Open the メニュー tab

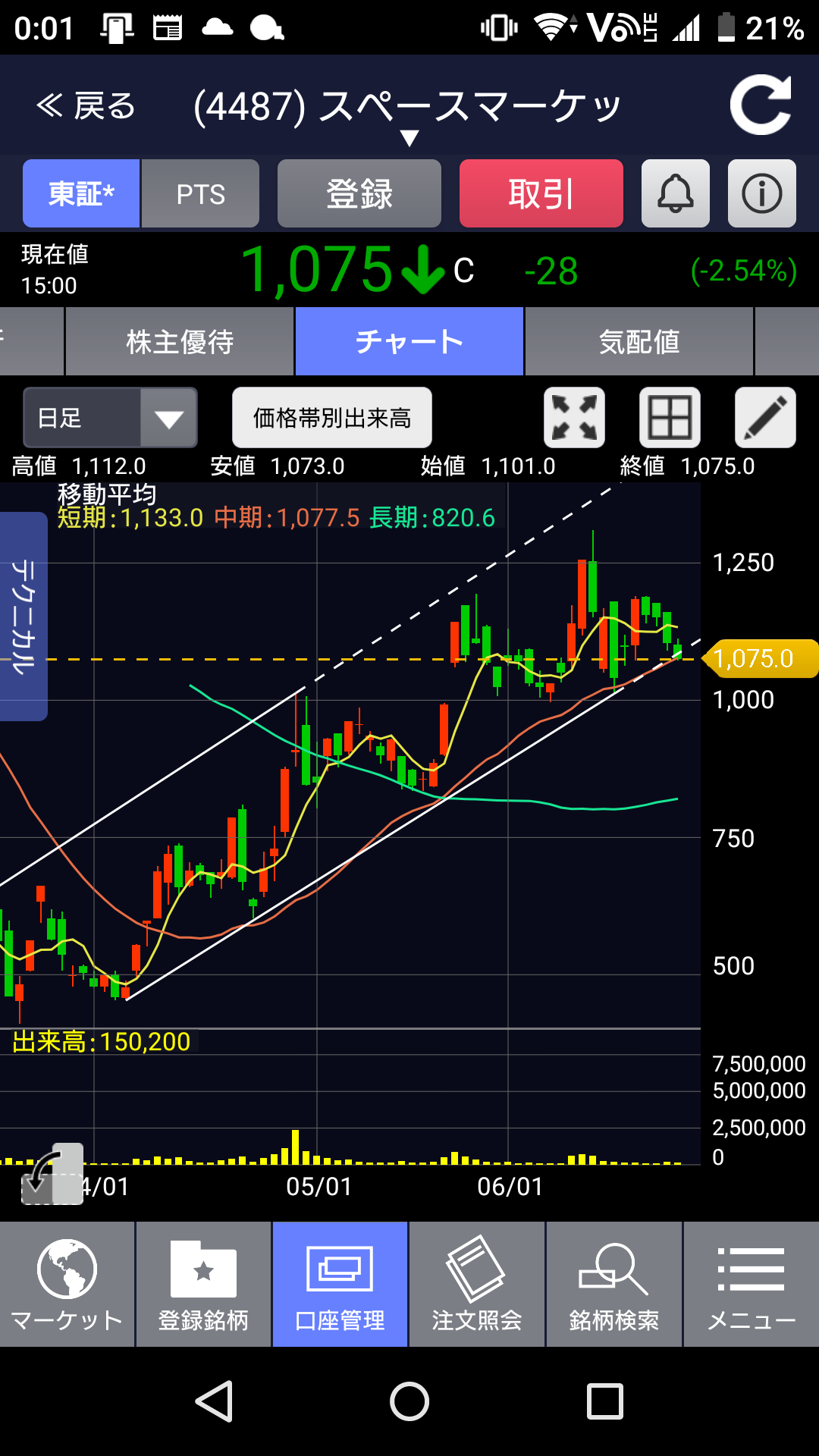click(x=752, y=1285)
